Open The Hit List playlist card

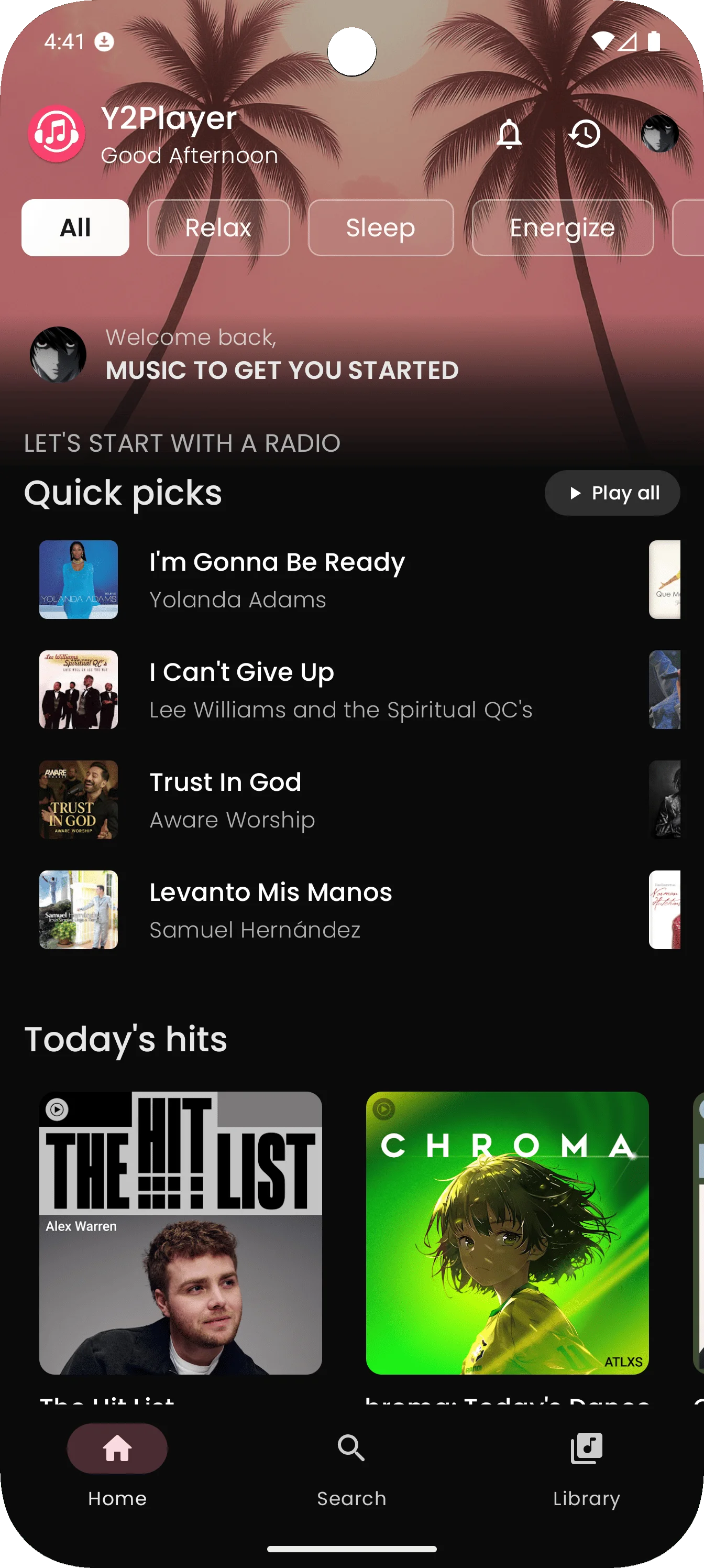(181, 1233)
